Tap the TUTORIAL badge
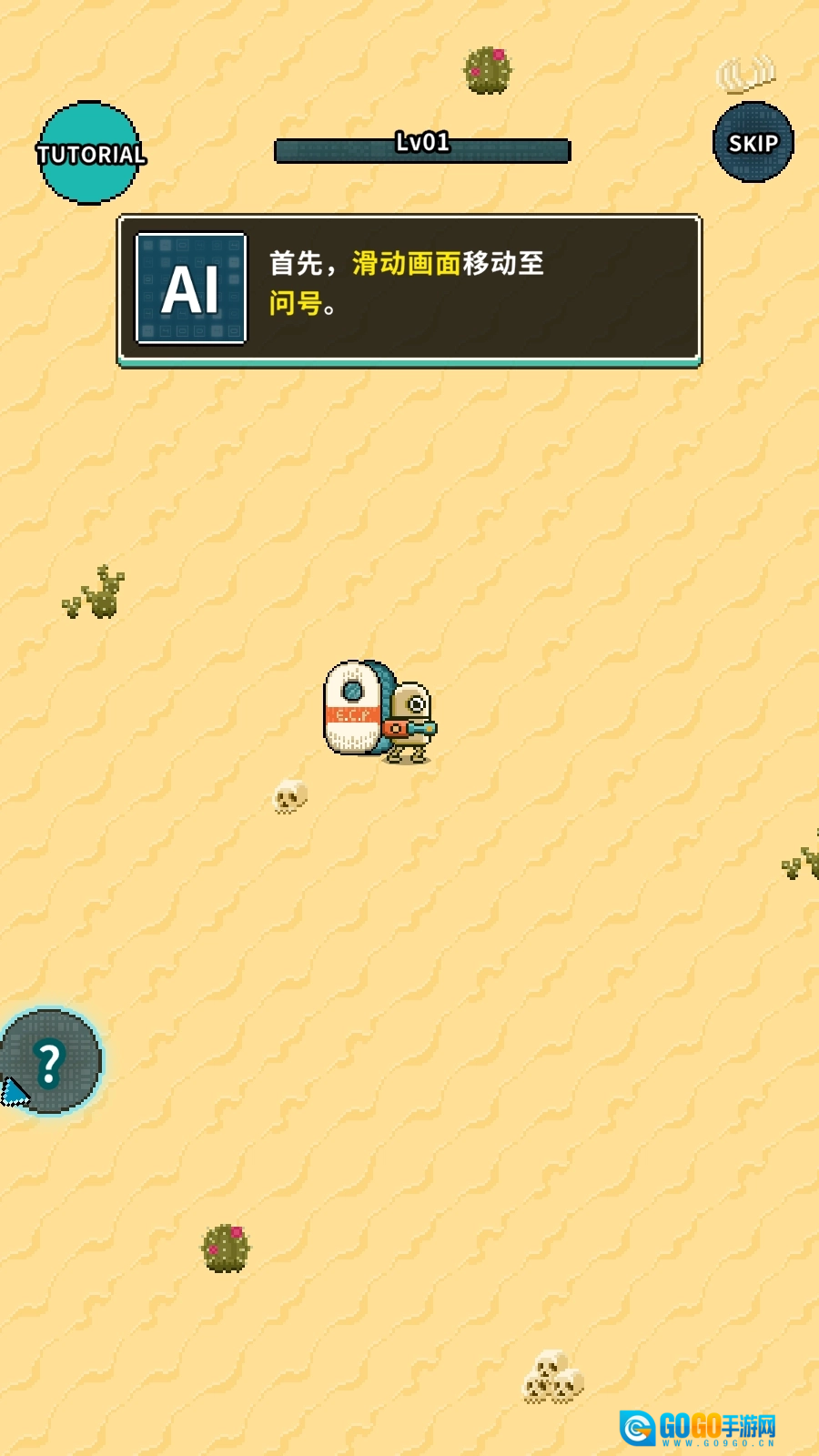Viewport: 819px width, 1456px height. tap(90, 153)
